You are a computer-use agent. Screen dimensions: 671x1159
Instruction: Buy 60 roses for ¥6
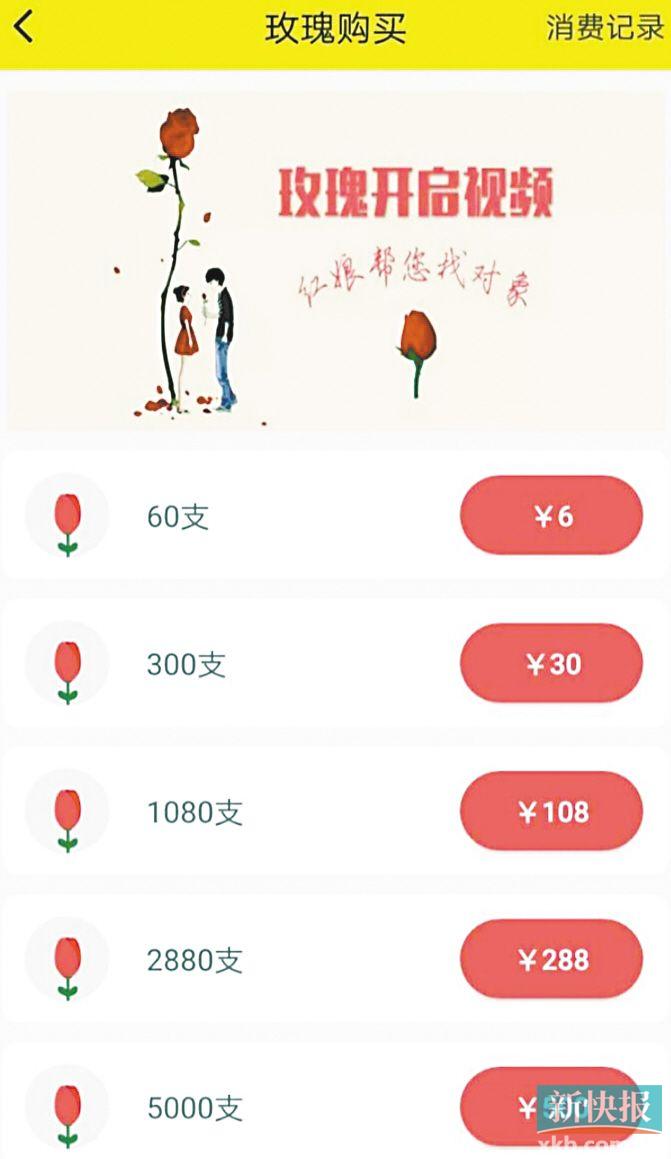(551, 515)
